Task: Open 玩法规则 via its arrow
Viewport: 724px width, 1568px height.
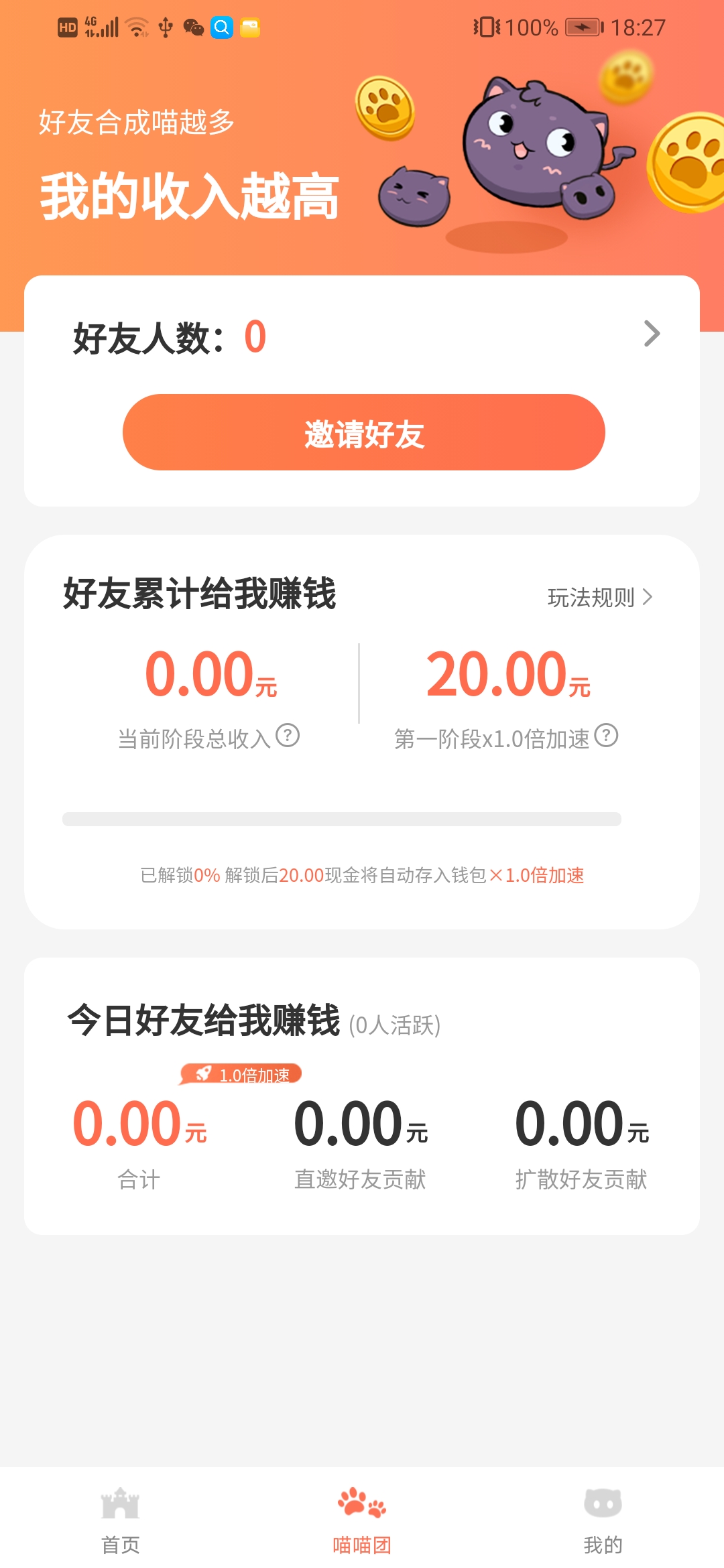Action: 649,597
